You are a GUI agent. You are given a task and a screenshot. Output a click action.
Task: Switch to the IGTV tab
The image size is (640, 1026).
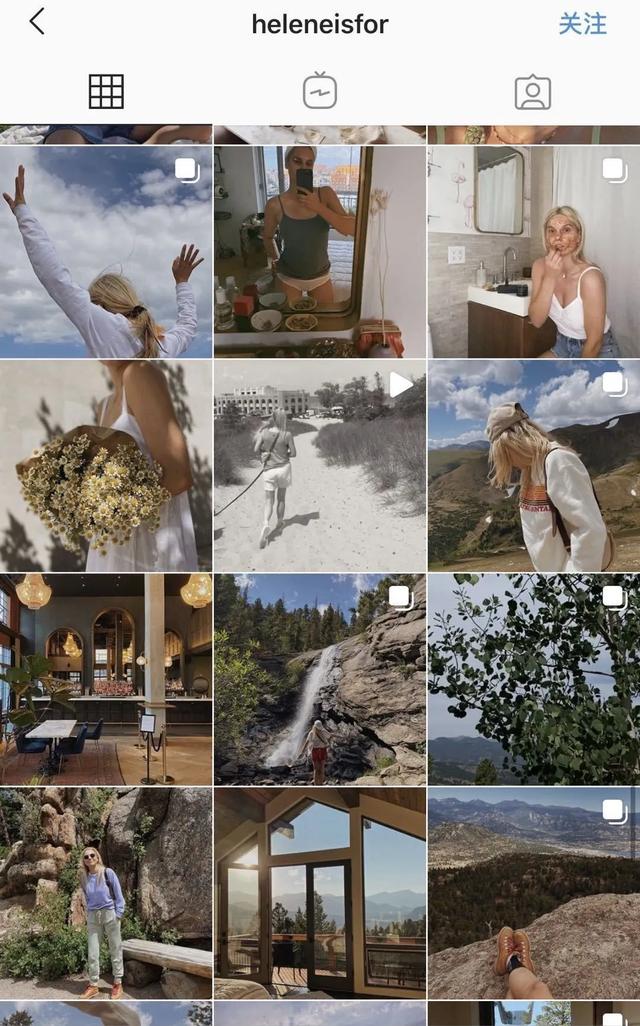[x=320, y=91]
